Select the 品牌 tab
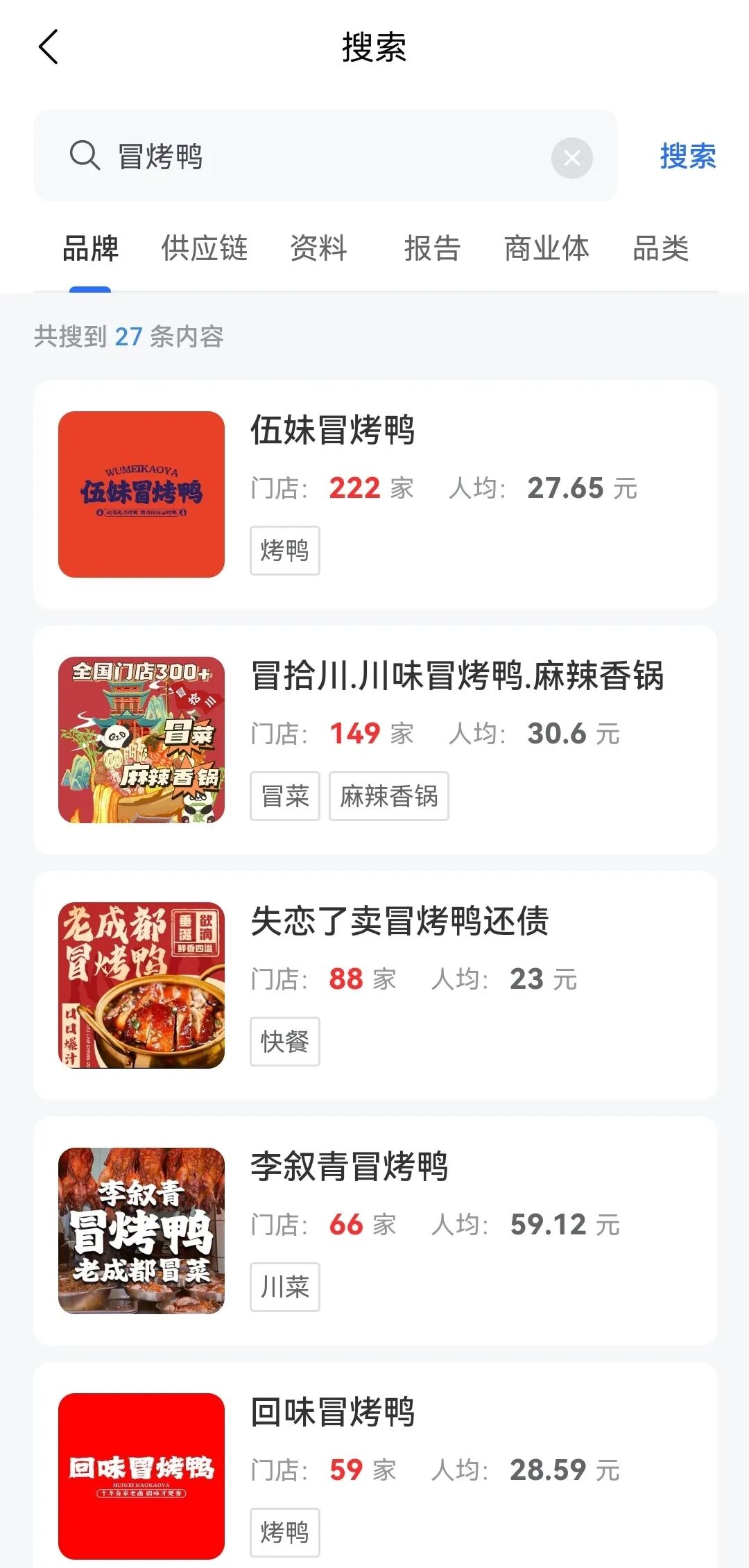The width and height of the screenshot is (749, 1568). (90, 248)
